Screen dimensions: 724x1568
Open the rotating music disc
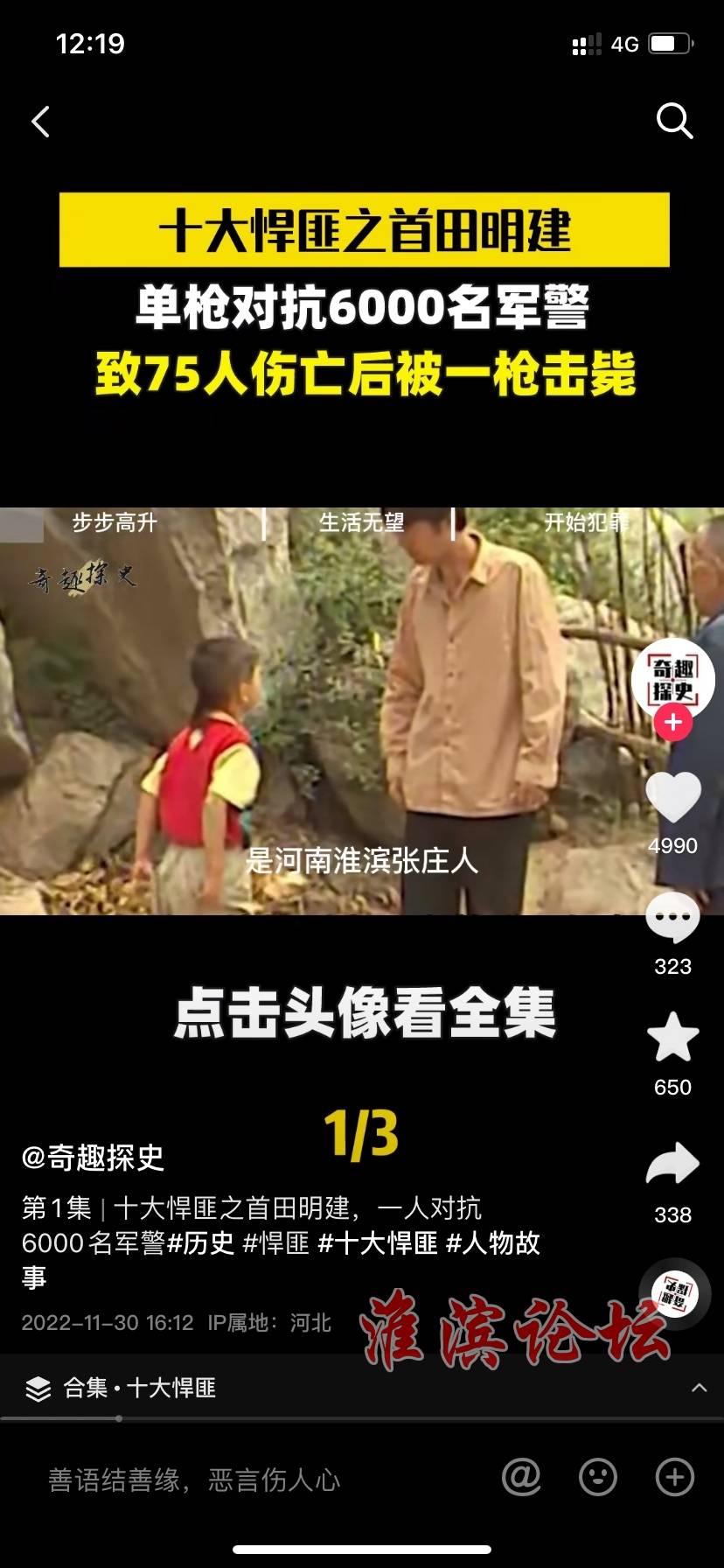(x=674, y=1291)
